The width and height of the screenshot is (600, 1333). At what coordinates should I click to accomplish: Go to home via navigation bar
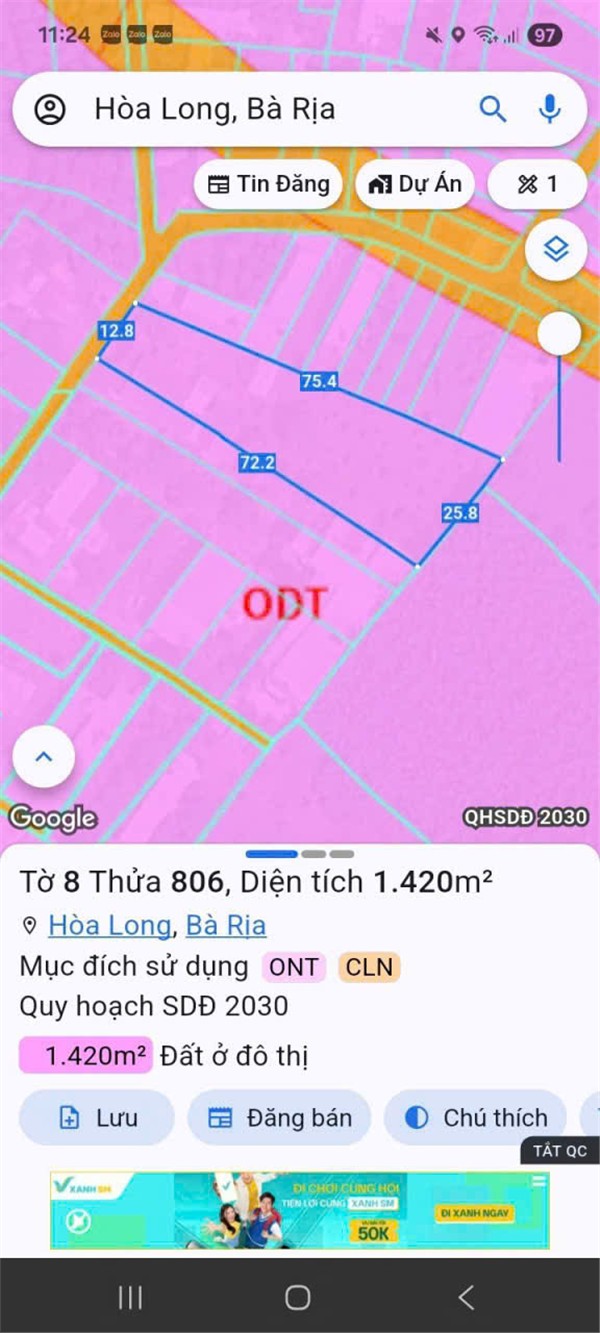click(298, 1298)
